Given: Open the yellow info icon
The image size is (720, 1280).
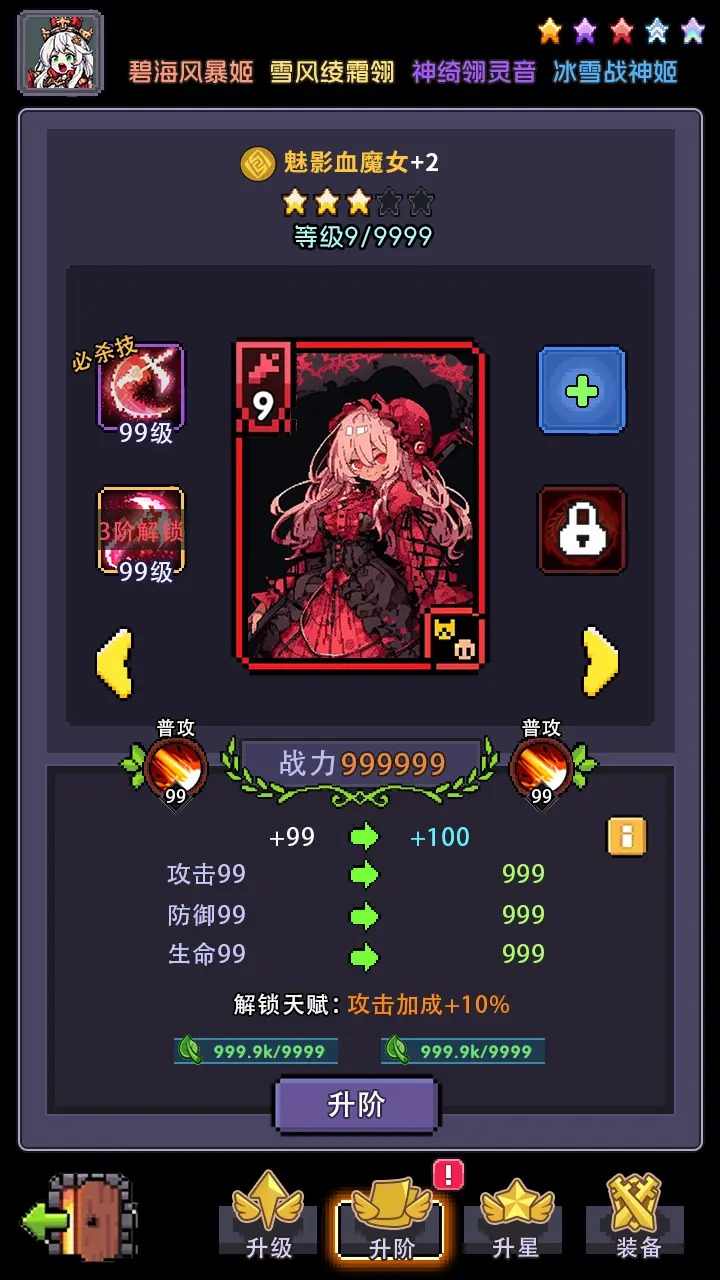Looking at the screenshot, I should tap(627, 836).
